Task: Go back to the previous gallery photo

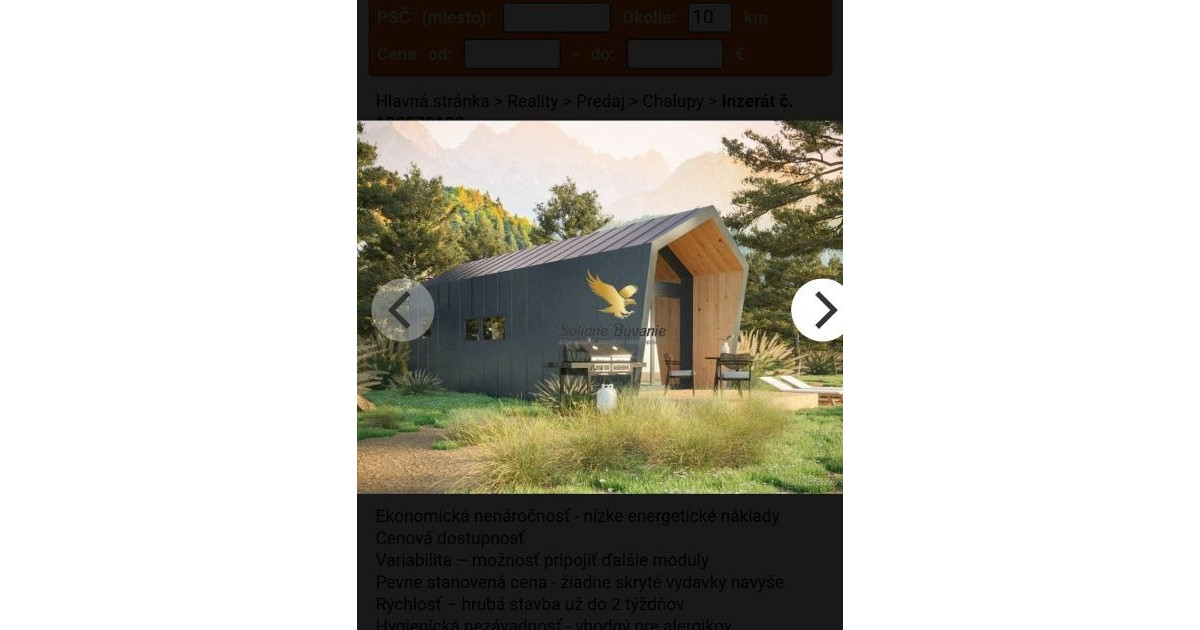Action: tap(402, 310)
